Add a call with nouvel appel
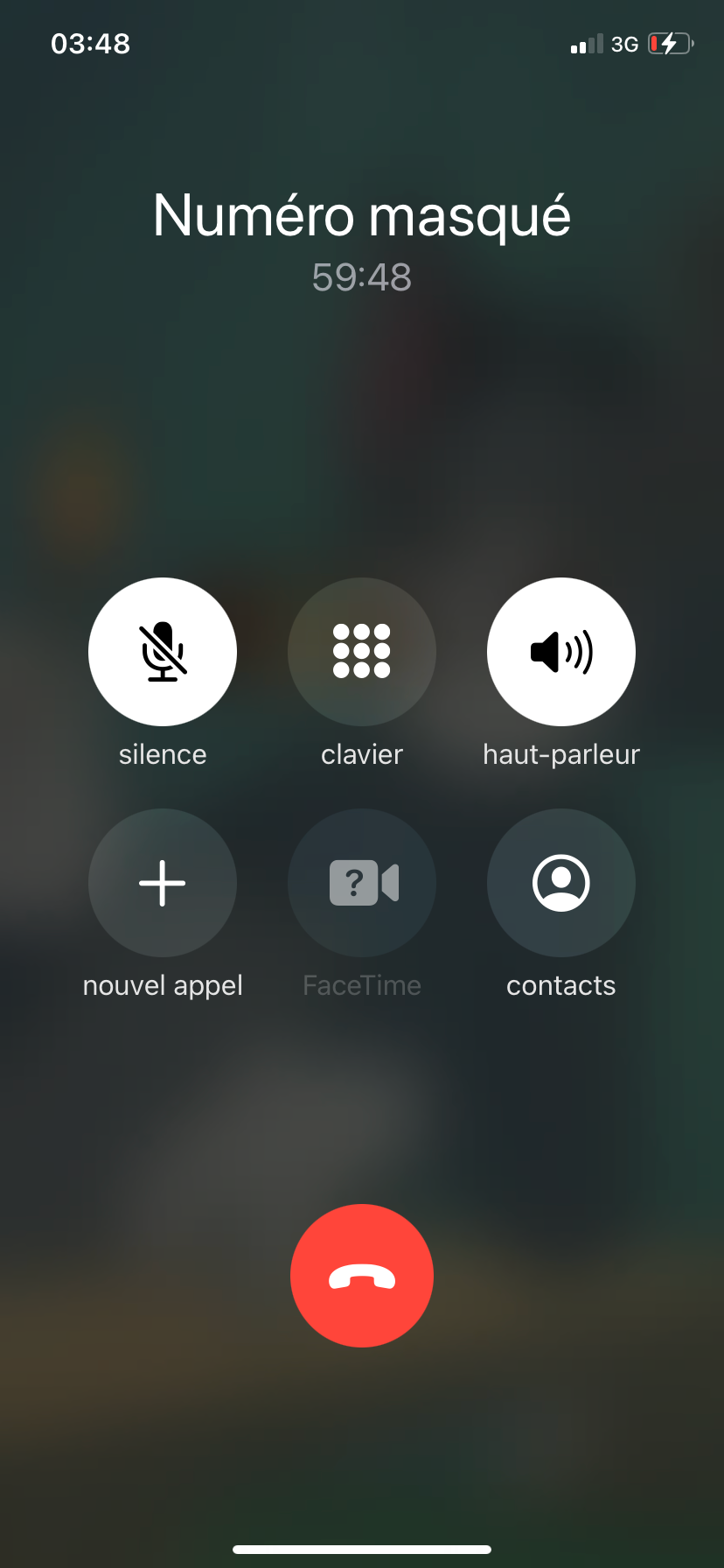The image size is (724, 1568). pyautogui.click(x=163, y=883)
